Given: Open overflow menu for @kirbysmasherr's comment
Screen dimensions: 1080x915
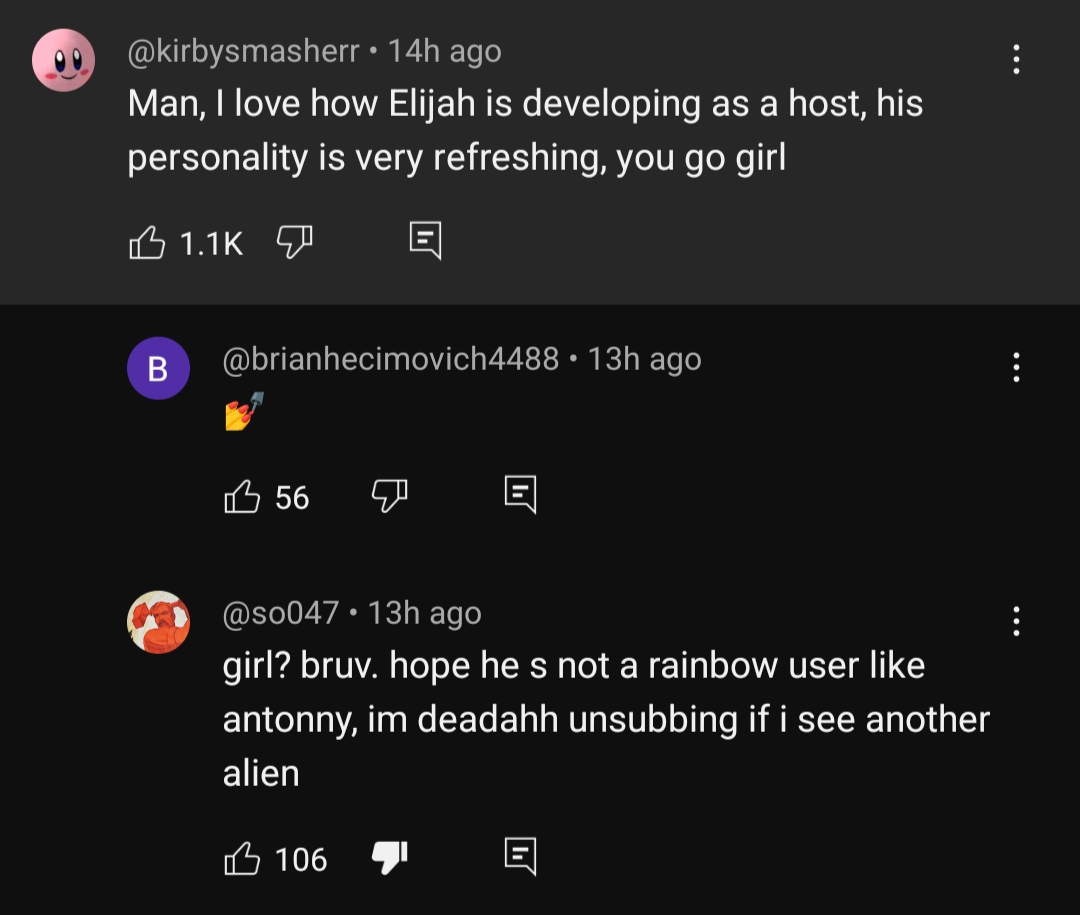Looking at the screenshot, I should click(x=1016, y=59).
